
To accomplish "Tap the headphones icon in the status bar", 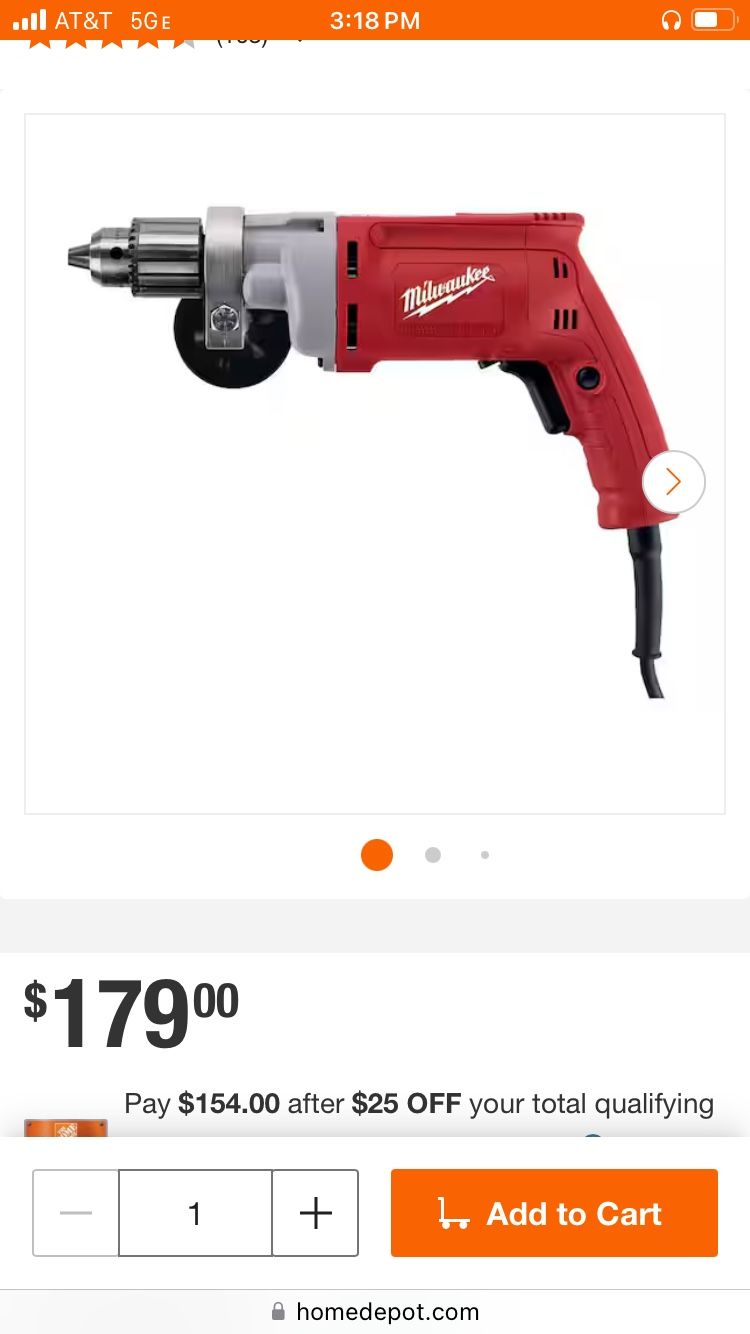I will click(x=671, y=20).
